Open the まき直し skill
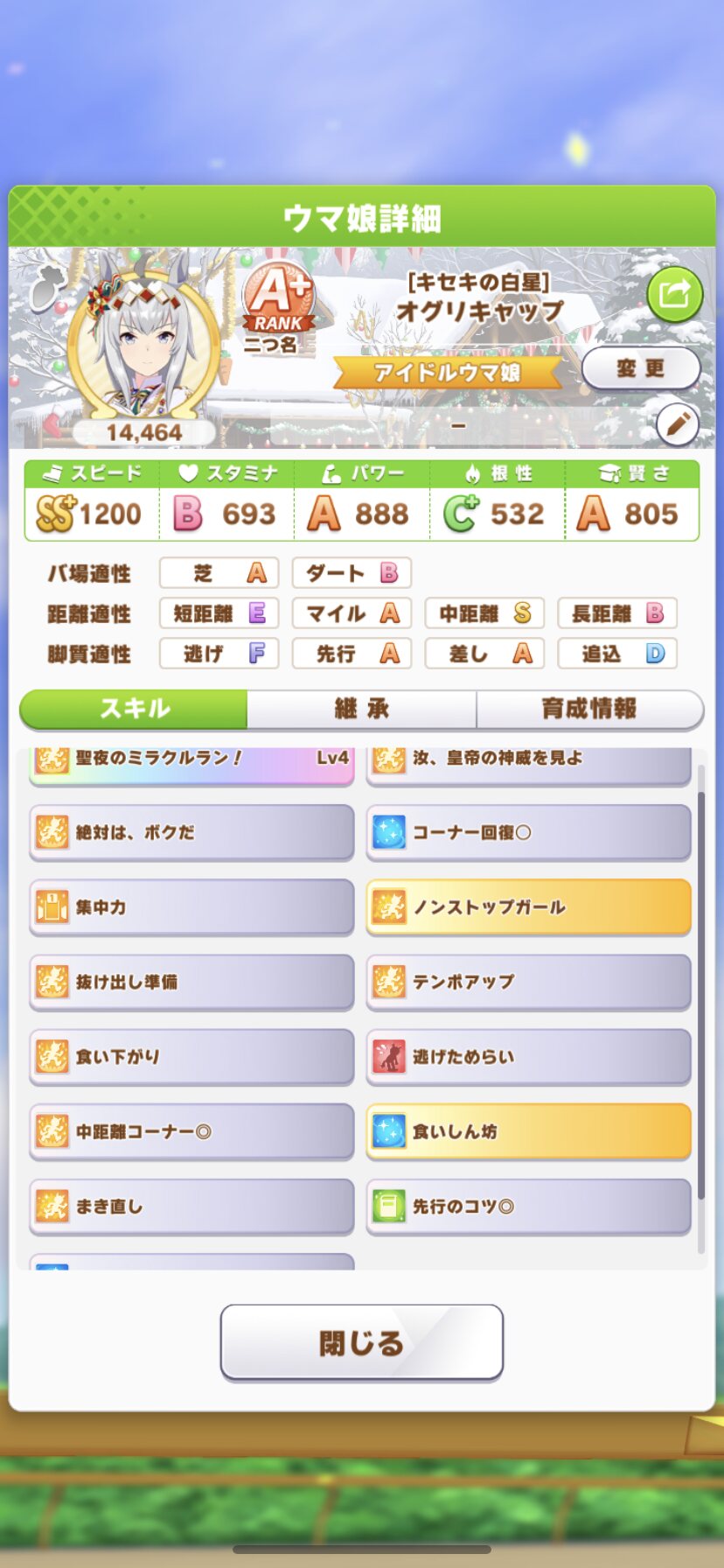This screenshot has width=724, height=1568. pos(191,1207)
